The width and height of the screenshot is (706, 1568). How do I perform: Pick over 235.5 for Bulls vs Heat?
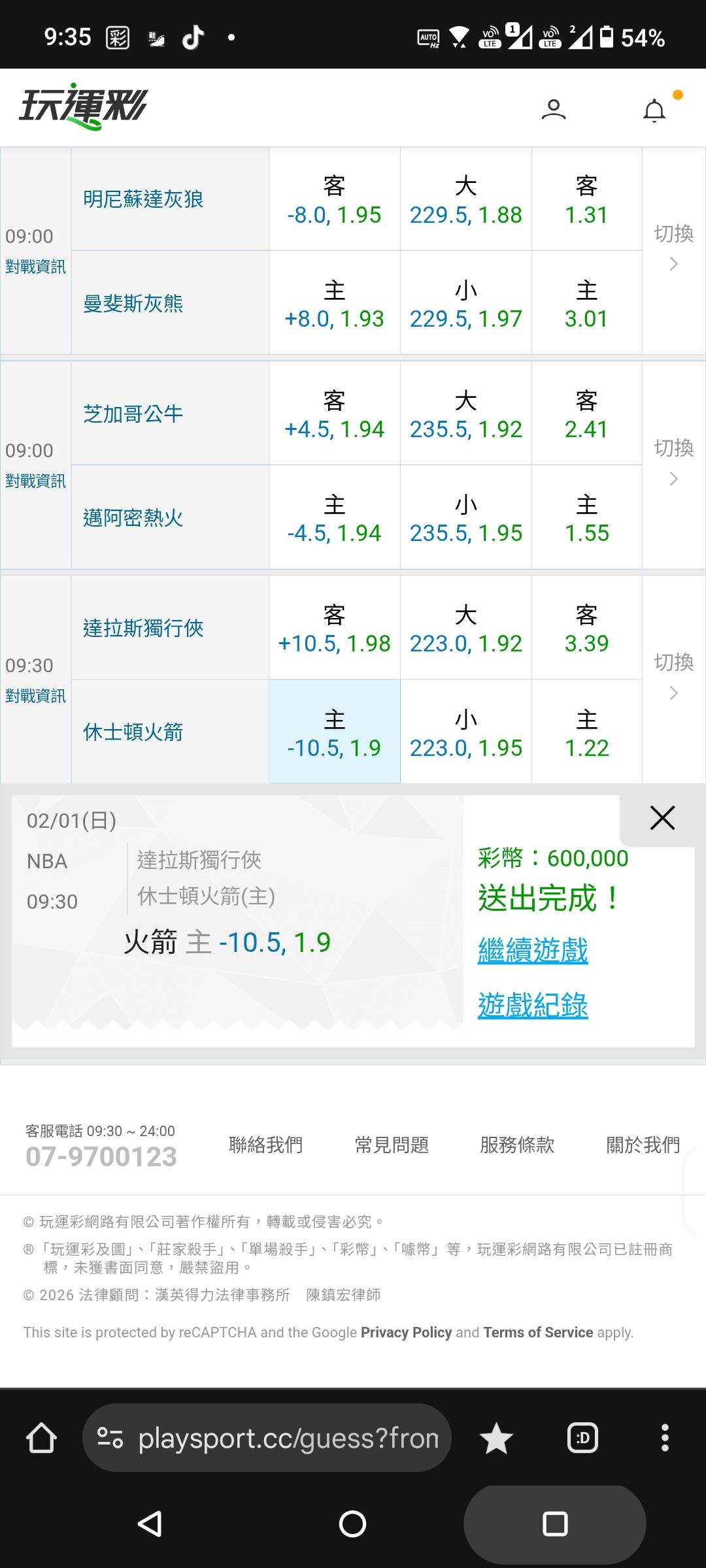[465, 414]
